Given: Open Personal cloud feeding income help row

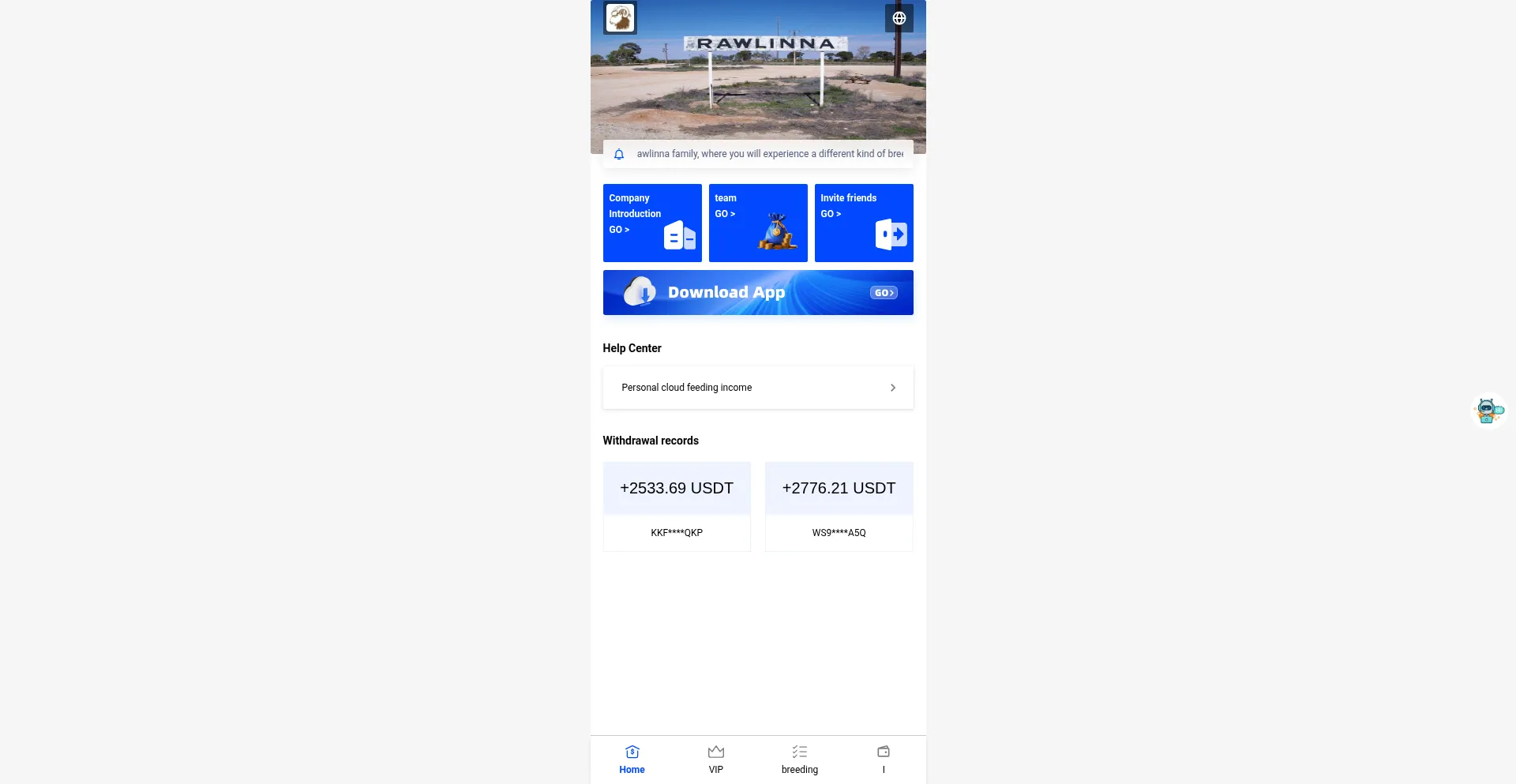Looking at the screenshot, I should point(757,388).
